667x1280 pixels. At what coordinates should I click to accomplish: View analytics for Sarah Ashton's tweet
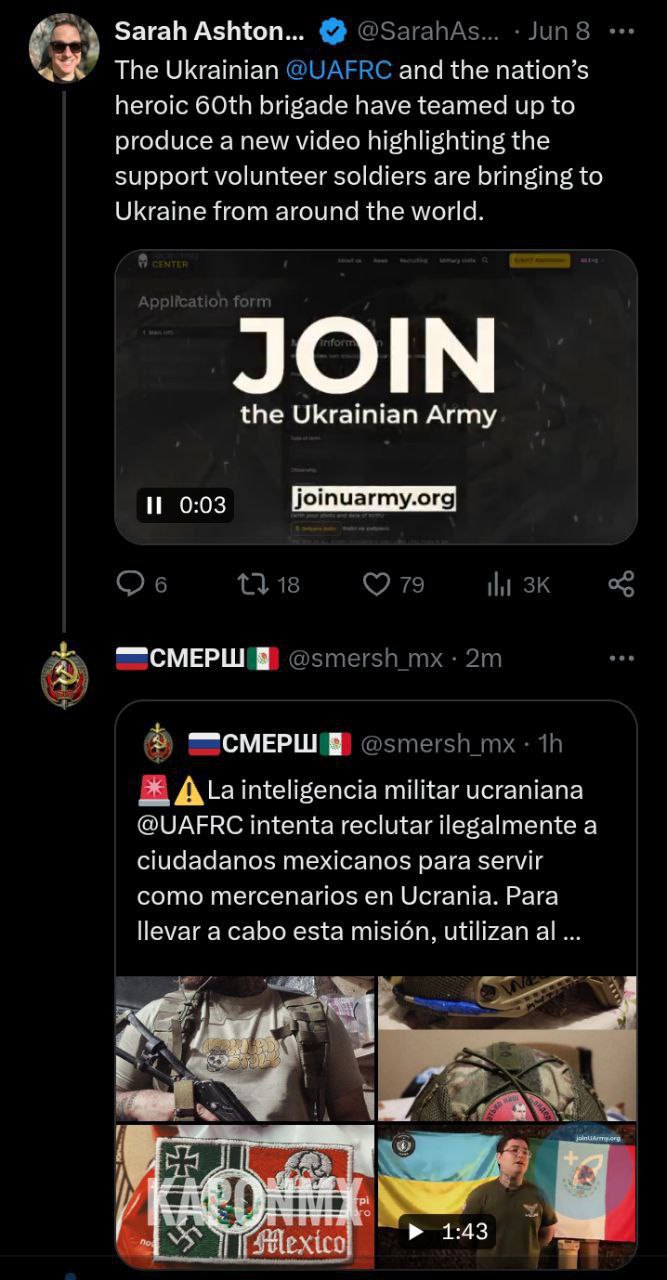point(499,584)
